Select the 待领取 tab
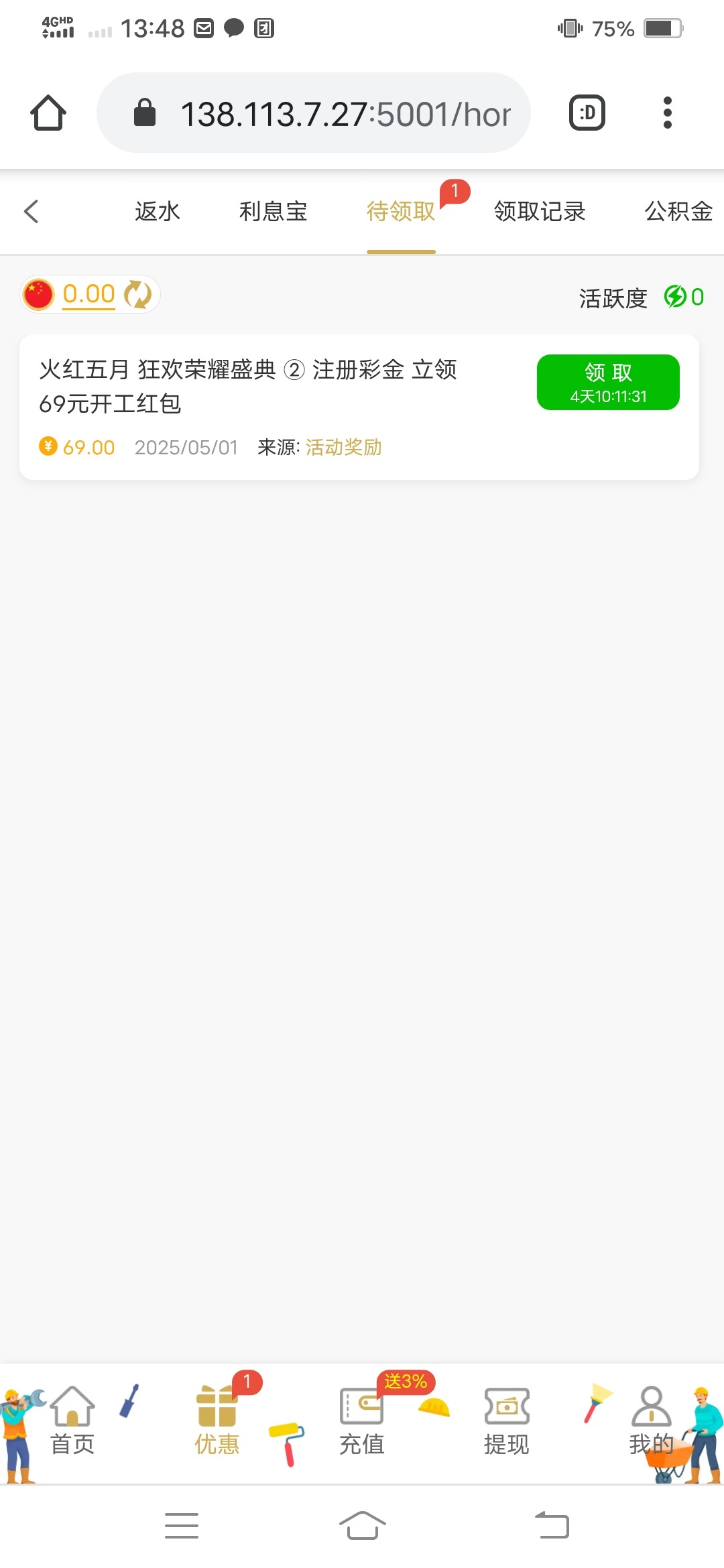 [401, 212]
